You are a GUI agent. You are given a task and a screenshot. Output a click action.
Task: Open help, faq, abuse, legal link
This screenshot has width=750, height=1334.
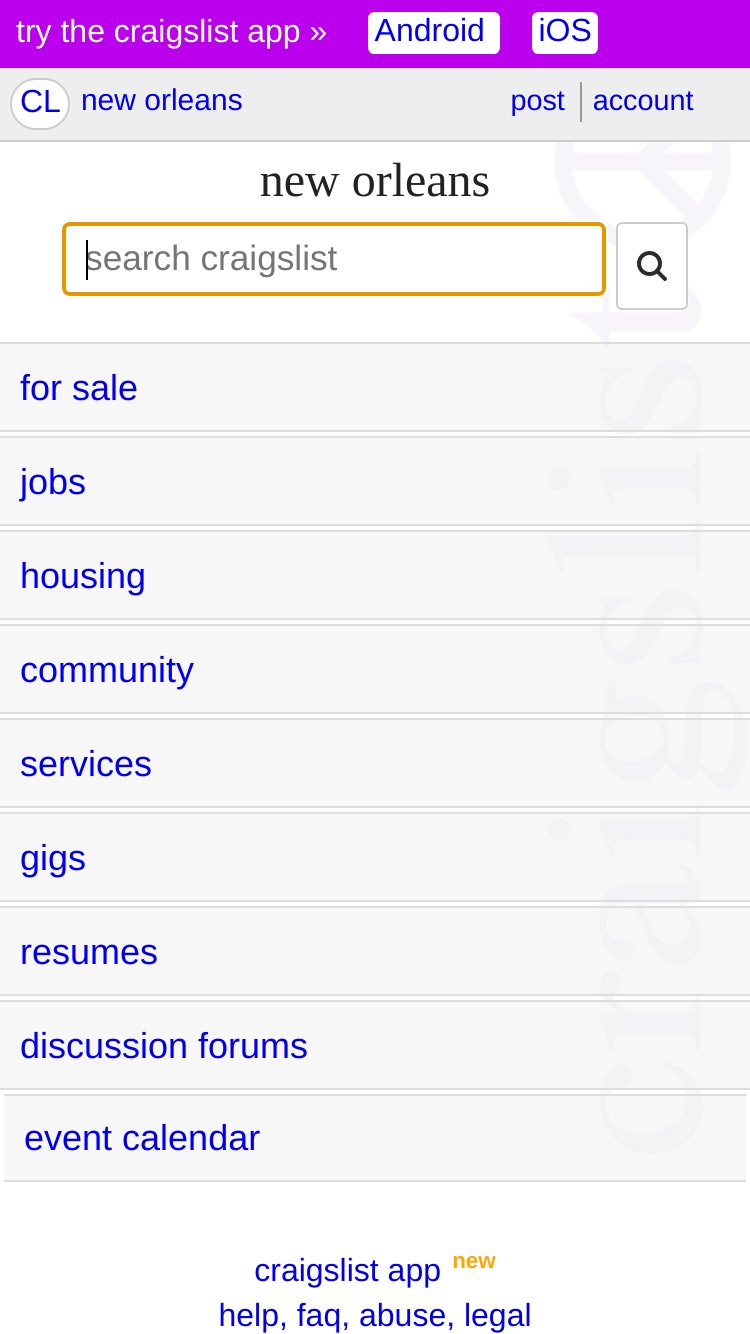375,1315
